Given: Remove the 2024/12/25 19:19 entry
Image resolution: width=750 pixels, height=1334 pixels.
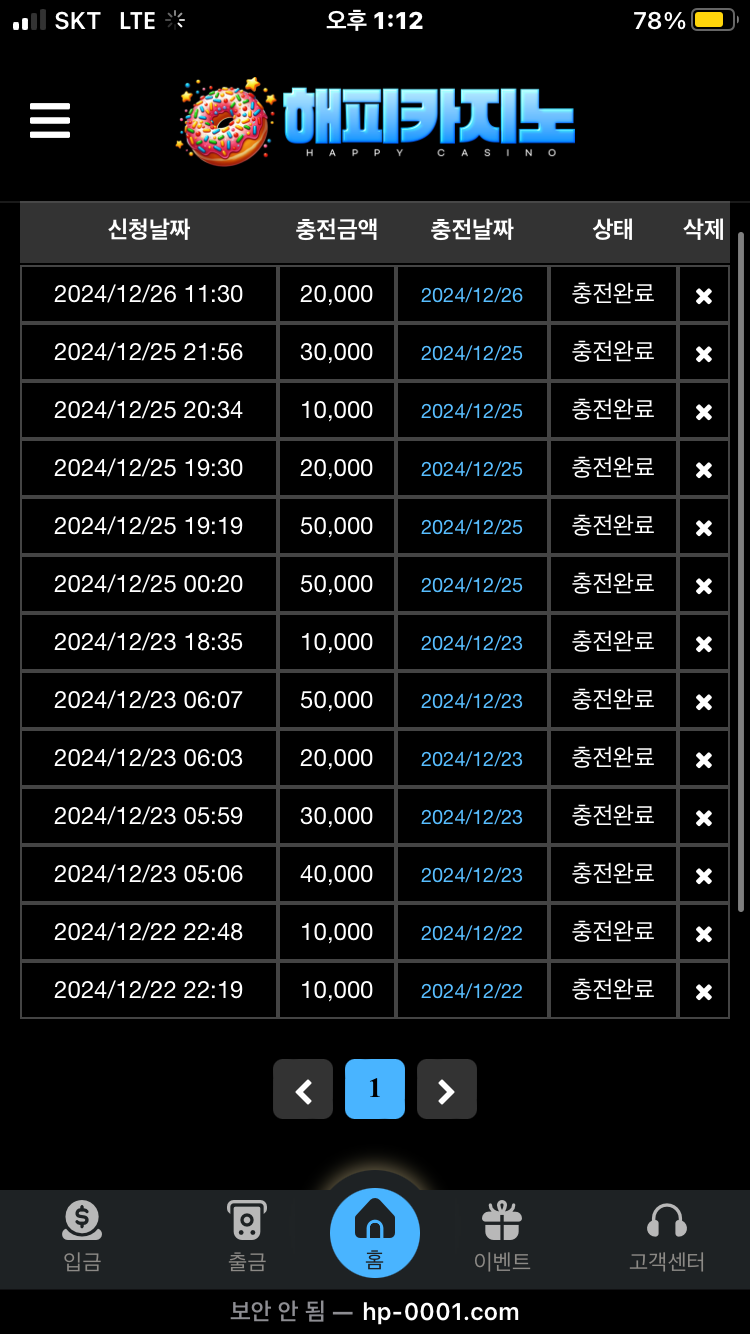Looking at the screenshot, I should [704, 527].
